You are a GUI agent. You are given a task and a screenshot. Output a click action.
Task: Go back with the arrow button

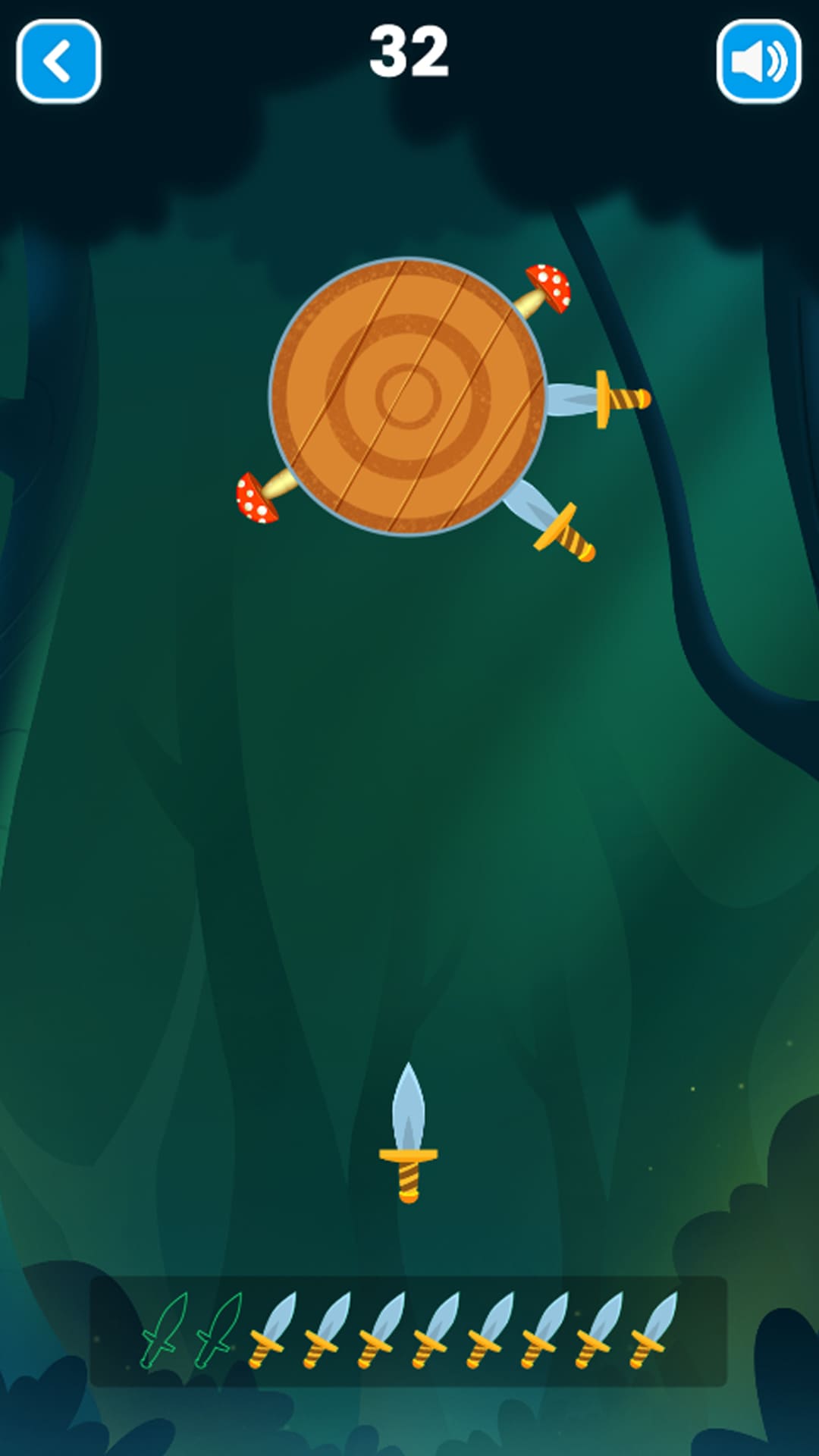(58, 61)
